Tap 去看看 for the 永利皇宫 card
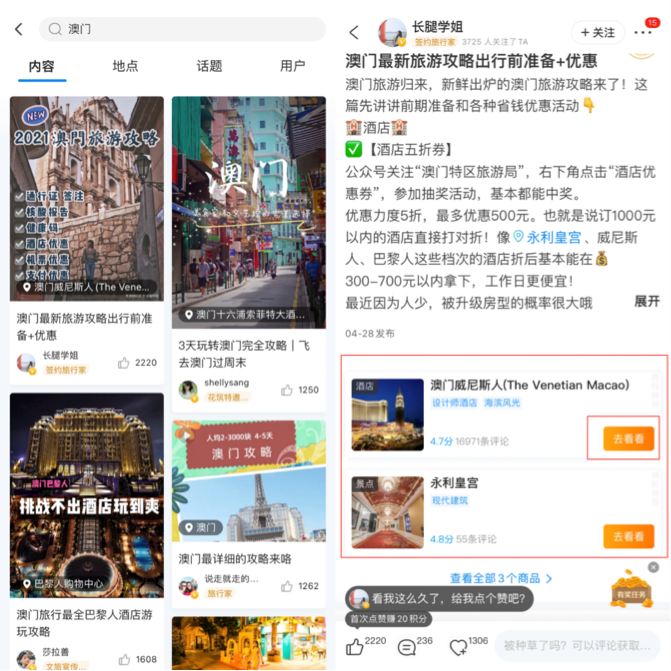The image size is (671, 671). [628, 536]
